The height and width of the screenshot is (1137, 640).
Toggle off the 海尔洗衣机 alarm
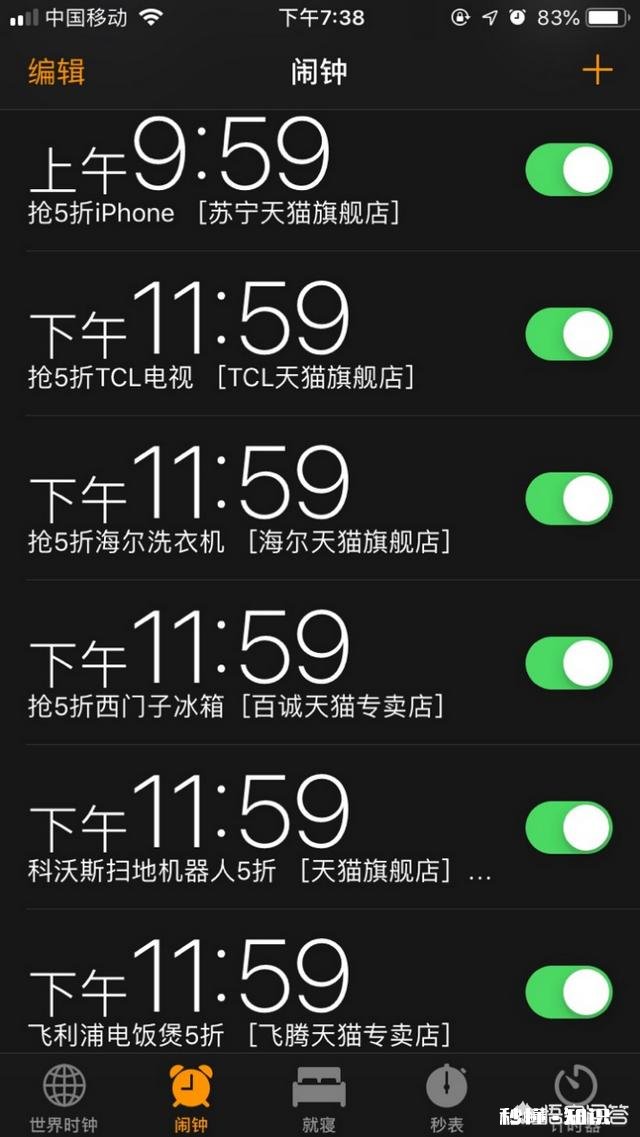569,498
